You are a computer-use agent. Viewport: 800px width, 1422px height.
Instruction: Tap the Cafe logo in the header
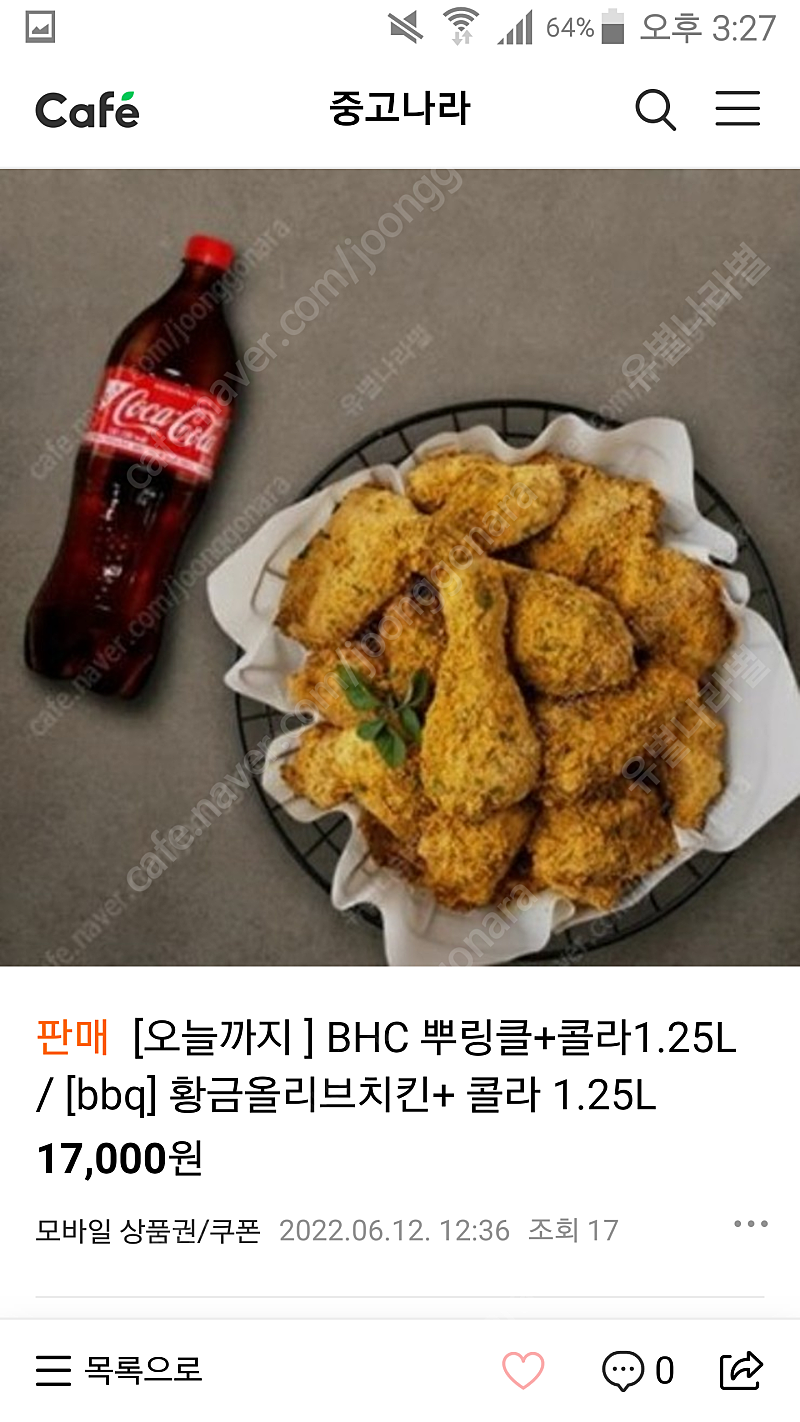(86, 110)
